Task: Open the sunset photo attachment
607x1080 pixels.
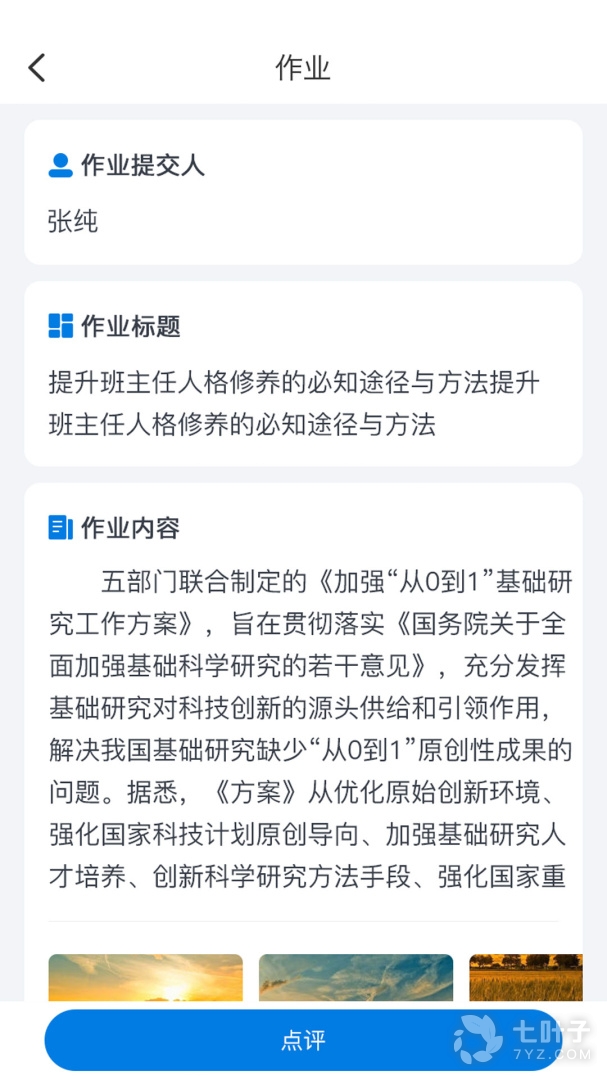Action: [x=145, y=977]
